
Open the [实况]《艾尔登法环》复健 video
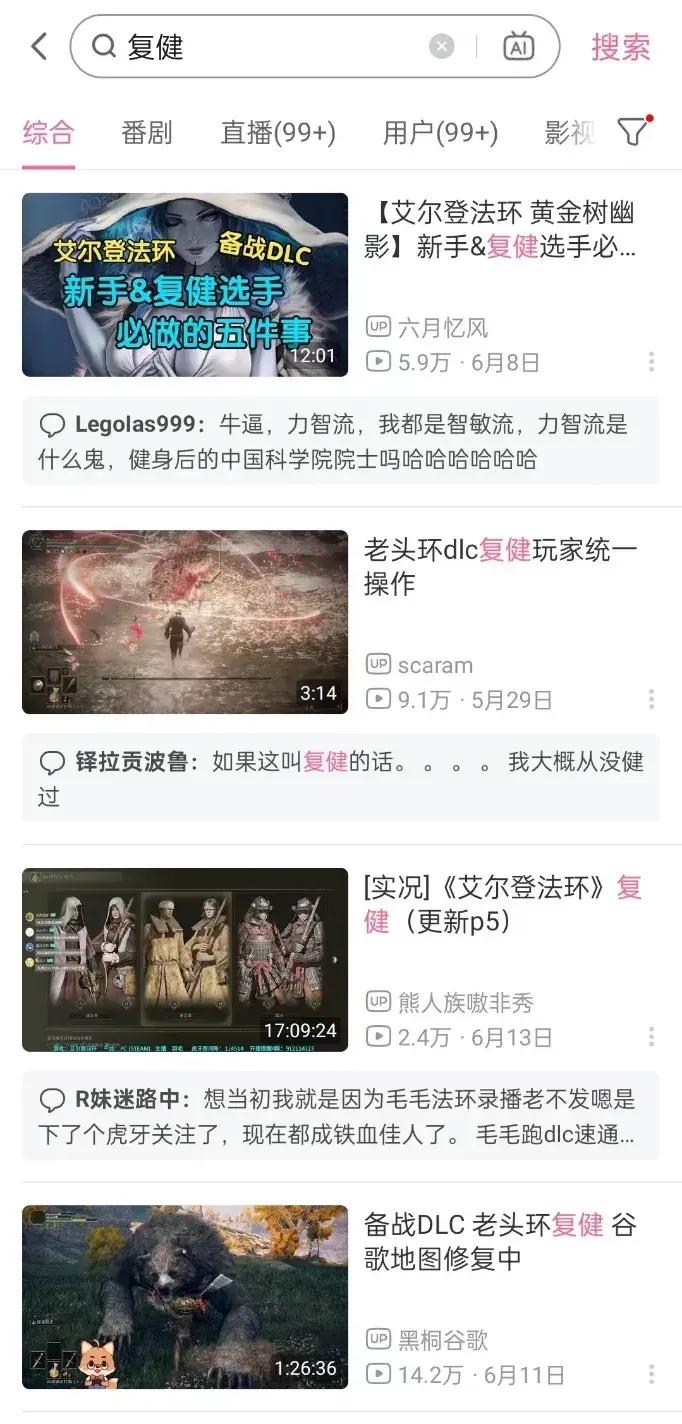click(185, 960)
